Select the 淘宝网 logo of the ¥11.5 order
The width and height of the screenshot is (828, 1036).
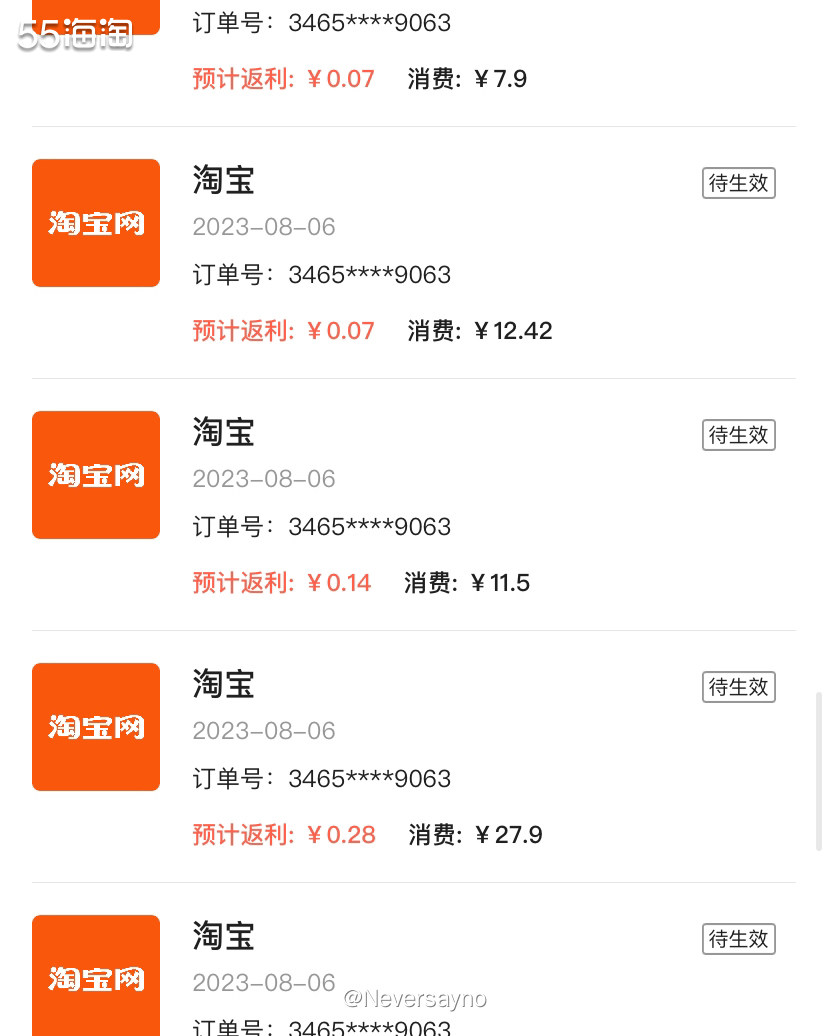point(96,475)
